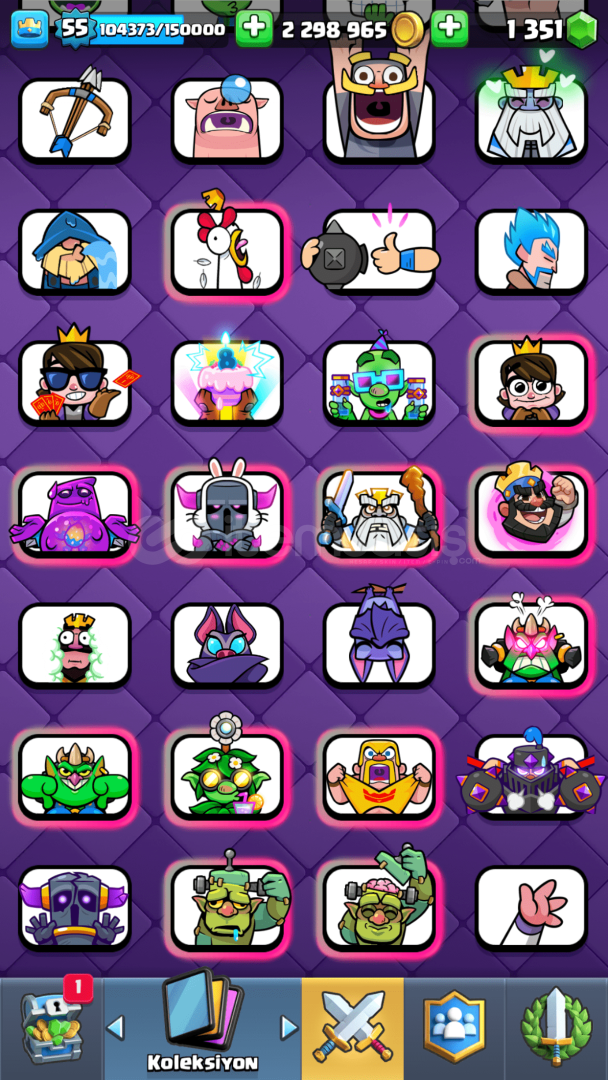
Task: Pick the sunglasses king with cards emote
Action: (x=74, y=382)
